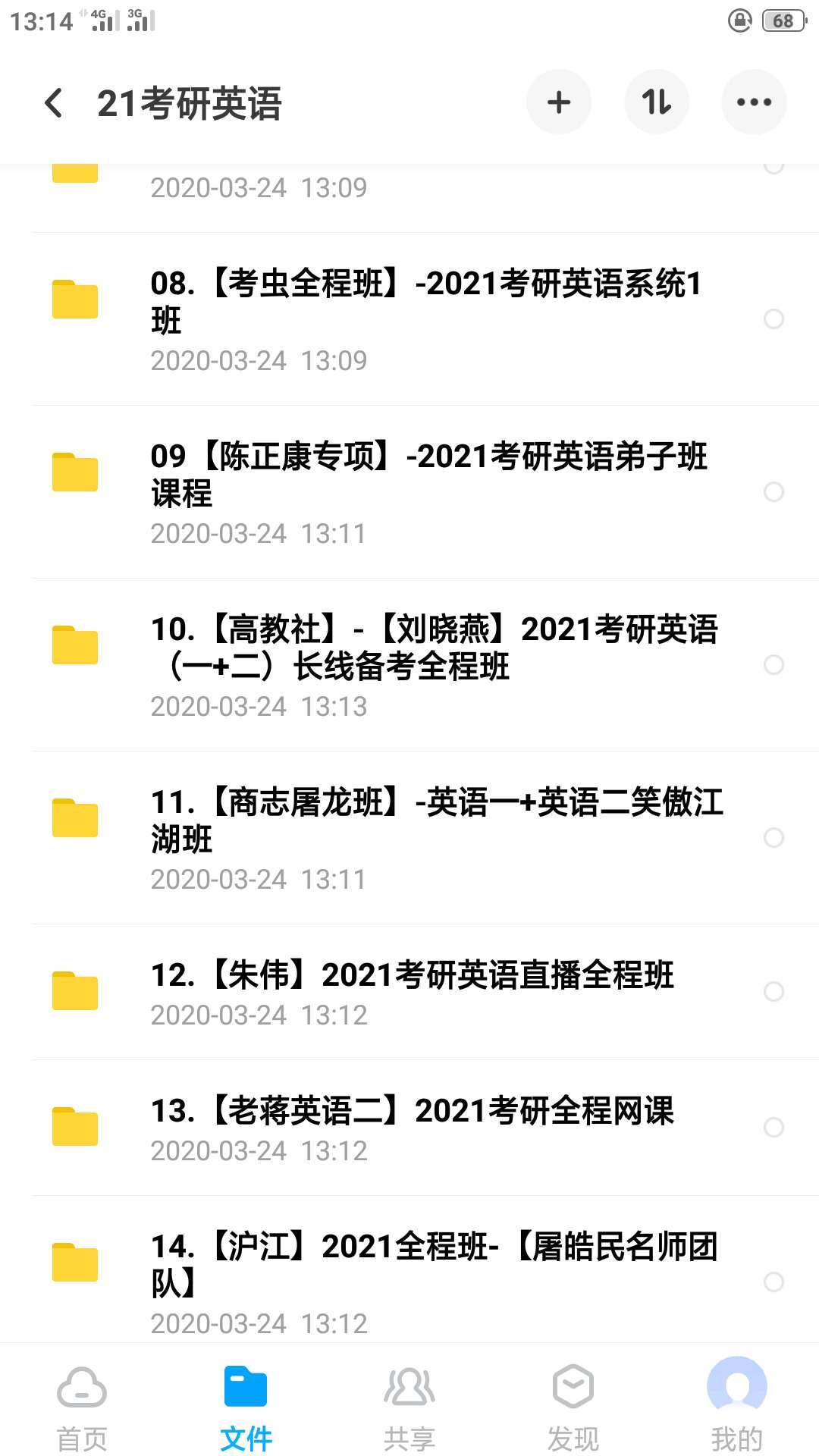
Task: Select the 08.【考虫全程班】 folder circle
Action: click(x=773, y=319)
